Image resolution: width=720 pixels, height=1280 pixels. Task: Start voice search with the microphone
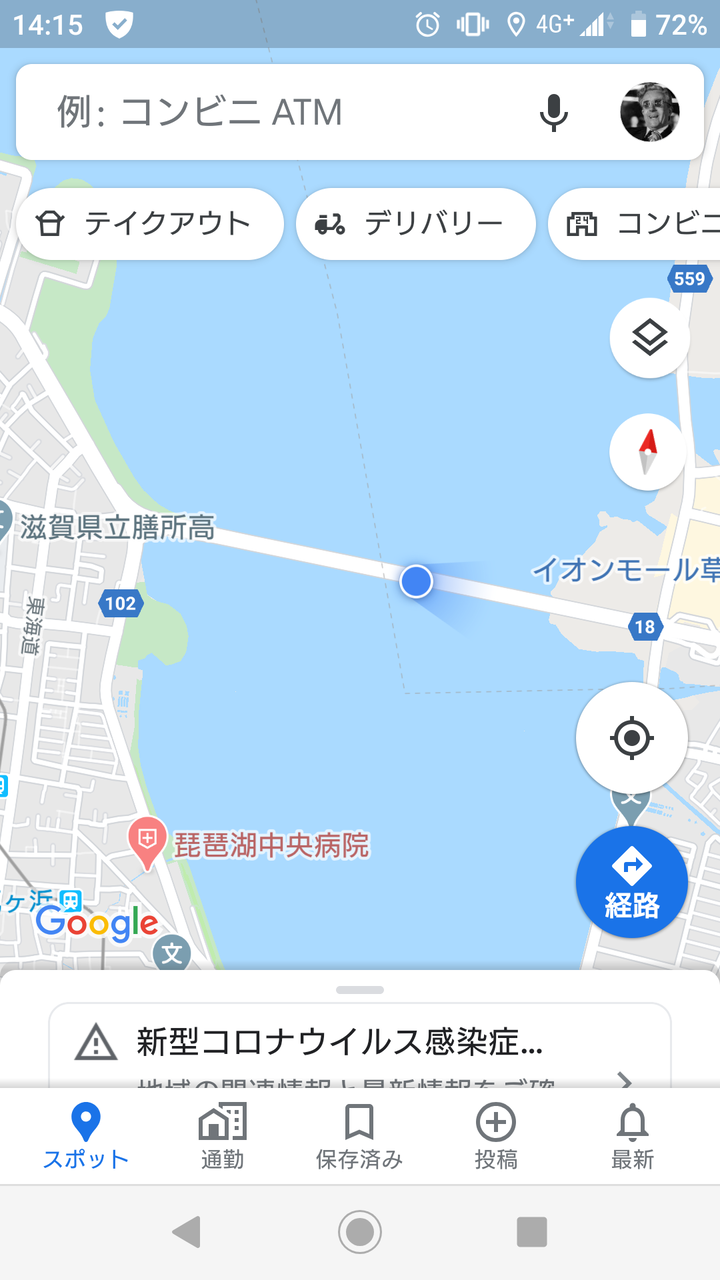[553, 112]
